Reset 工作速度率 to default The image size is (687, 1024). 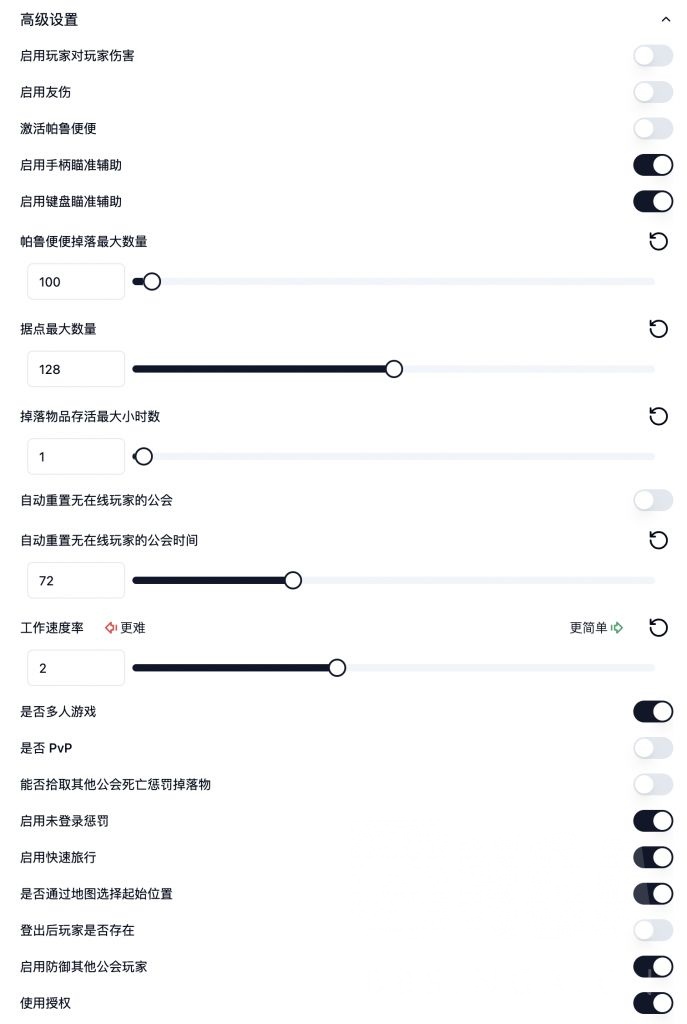658,628
